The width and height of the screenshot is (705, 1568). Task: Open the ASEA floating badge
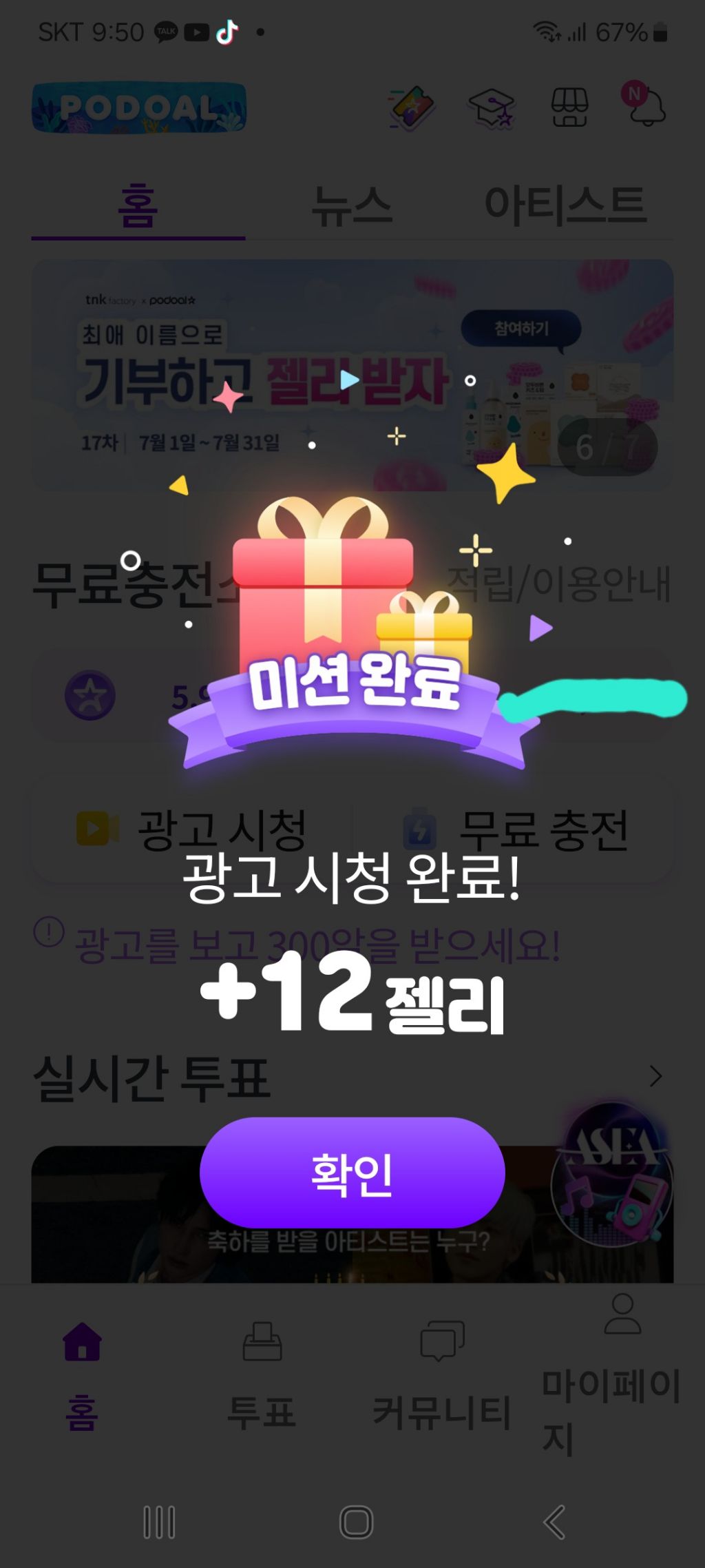point(611,1173)
